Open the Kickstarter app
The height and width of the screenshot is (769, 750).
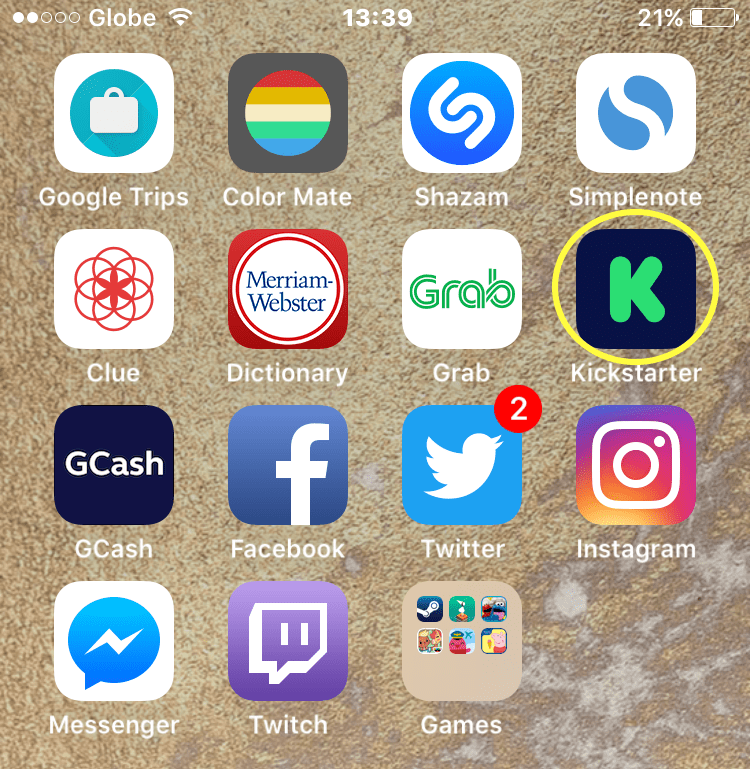coord(636,289)
